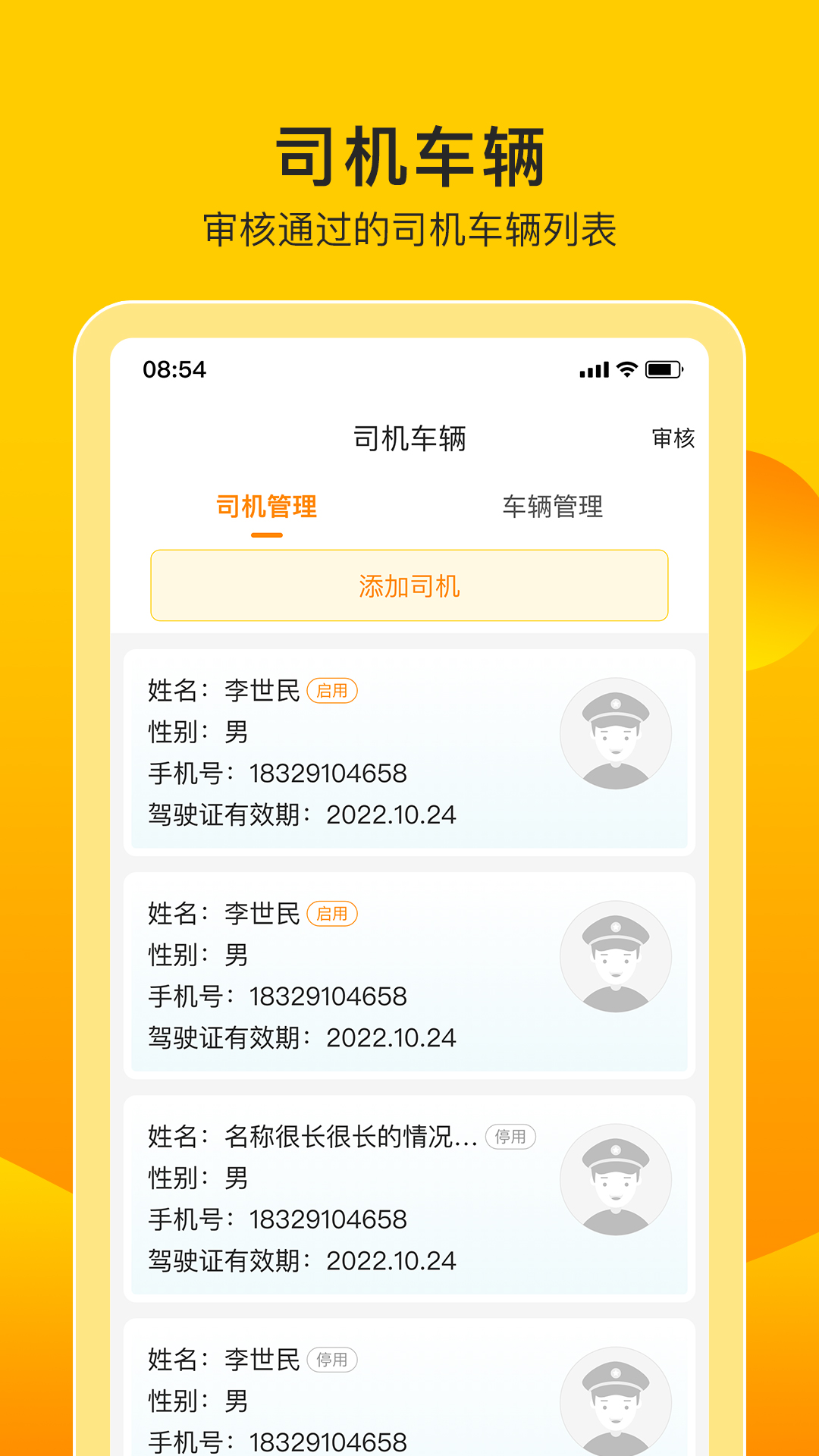Click the cellular signal bars icon
Image resolution: width=819 pixels, height=1456 pixels.
pos(593,369)
